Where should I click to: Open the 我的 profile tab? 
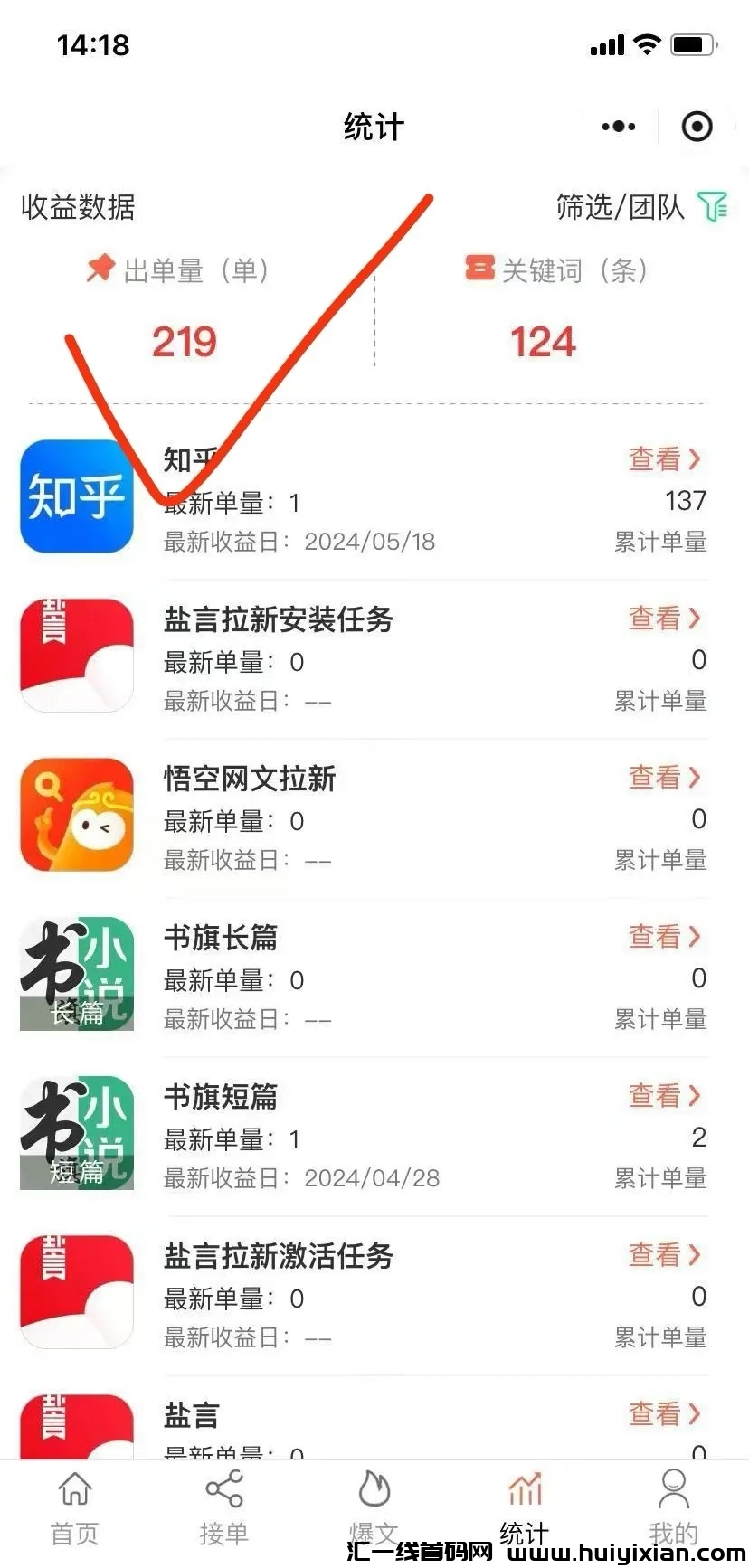[x=674, y=1506]
